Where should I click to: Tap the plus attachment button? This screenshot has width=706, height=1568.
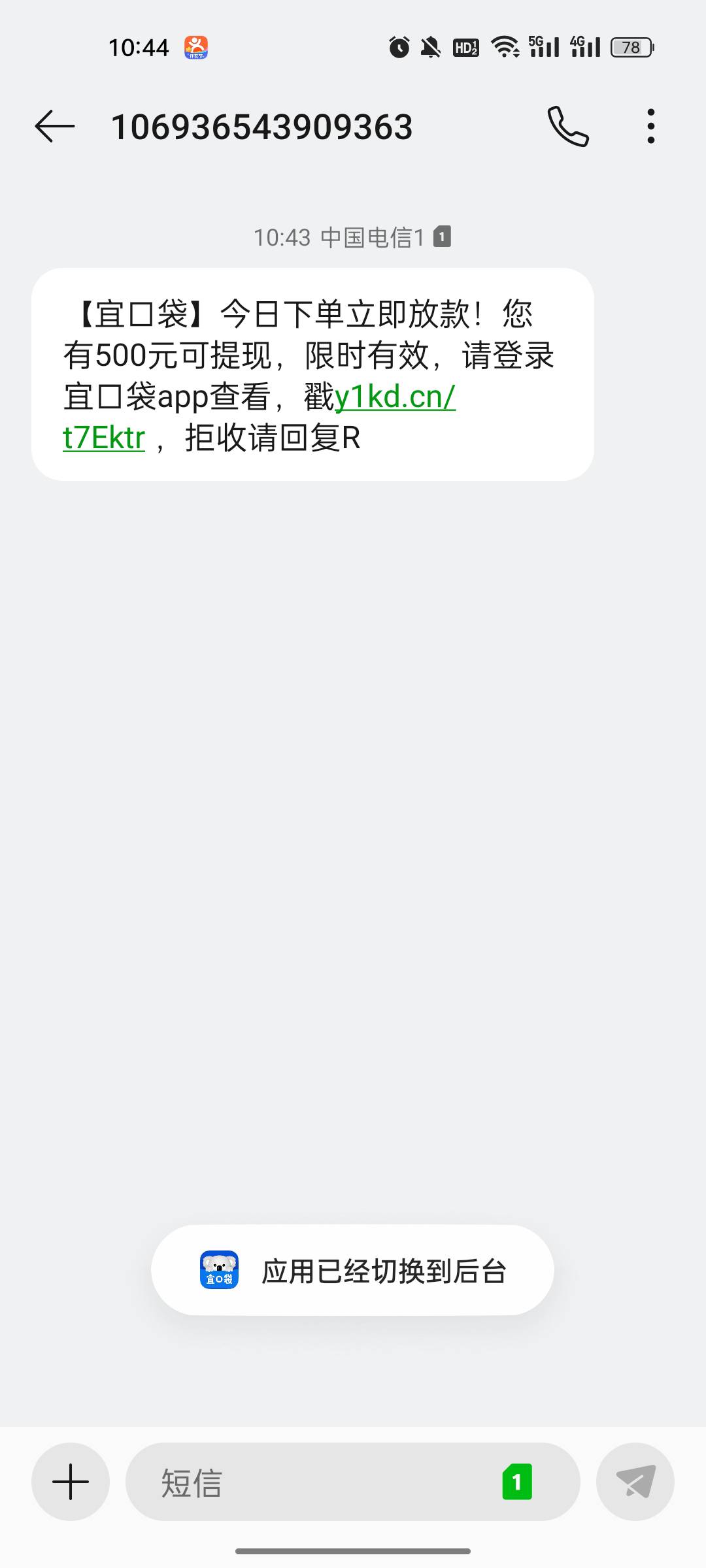pyautogui.click(x=71, y=1481)
